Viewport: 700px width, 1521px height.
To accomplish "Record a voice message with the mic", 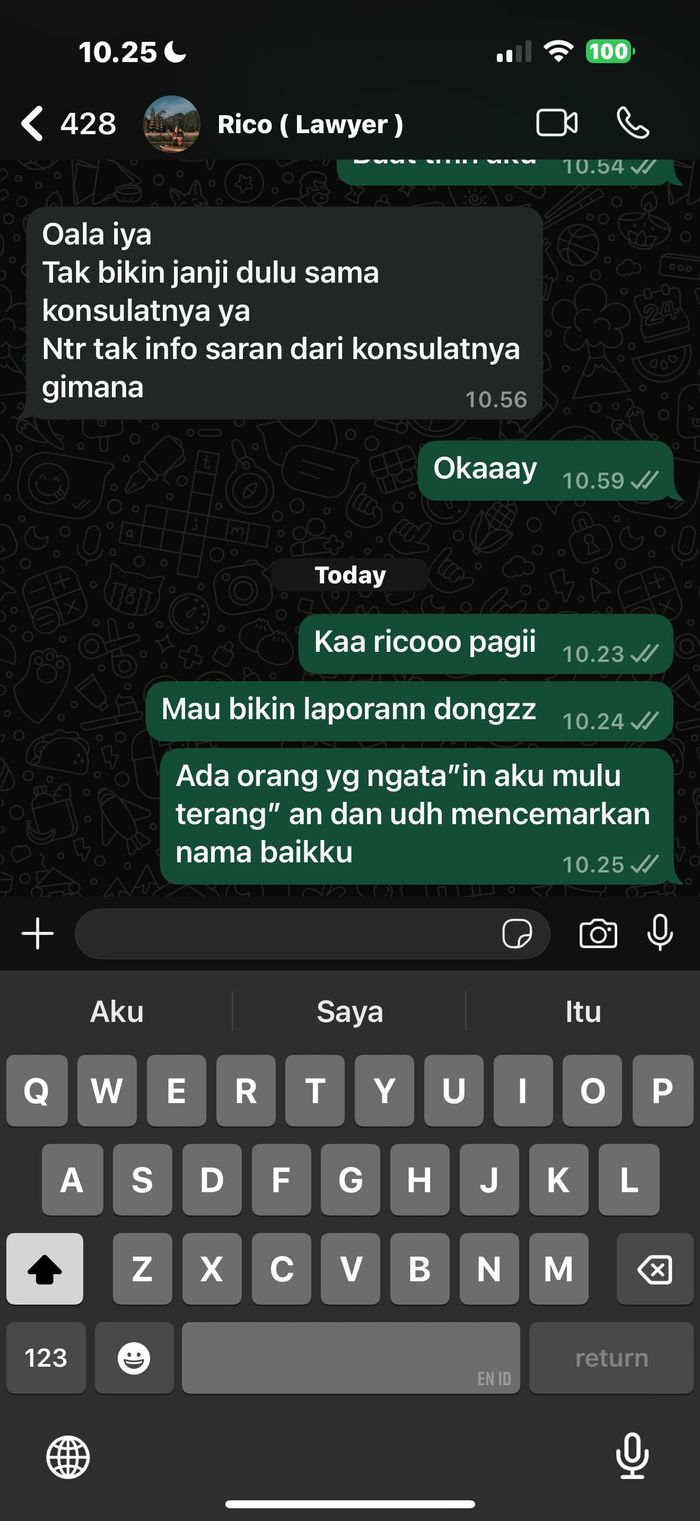I will click(x=660, y=932).
